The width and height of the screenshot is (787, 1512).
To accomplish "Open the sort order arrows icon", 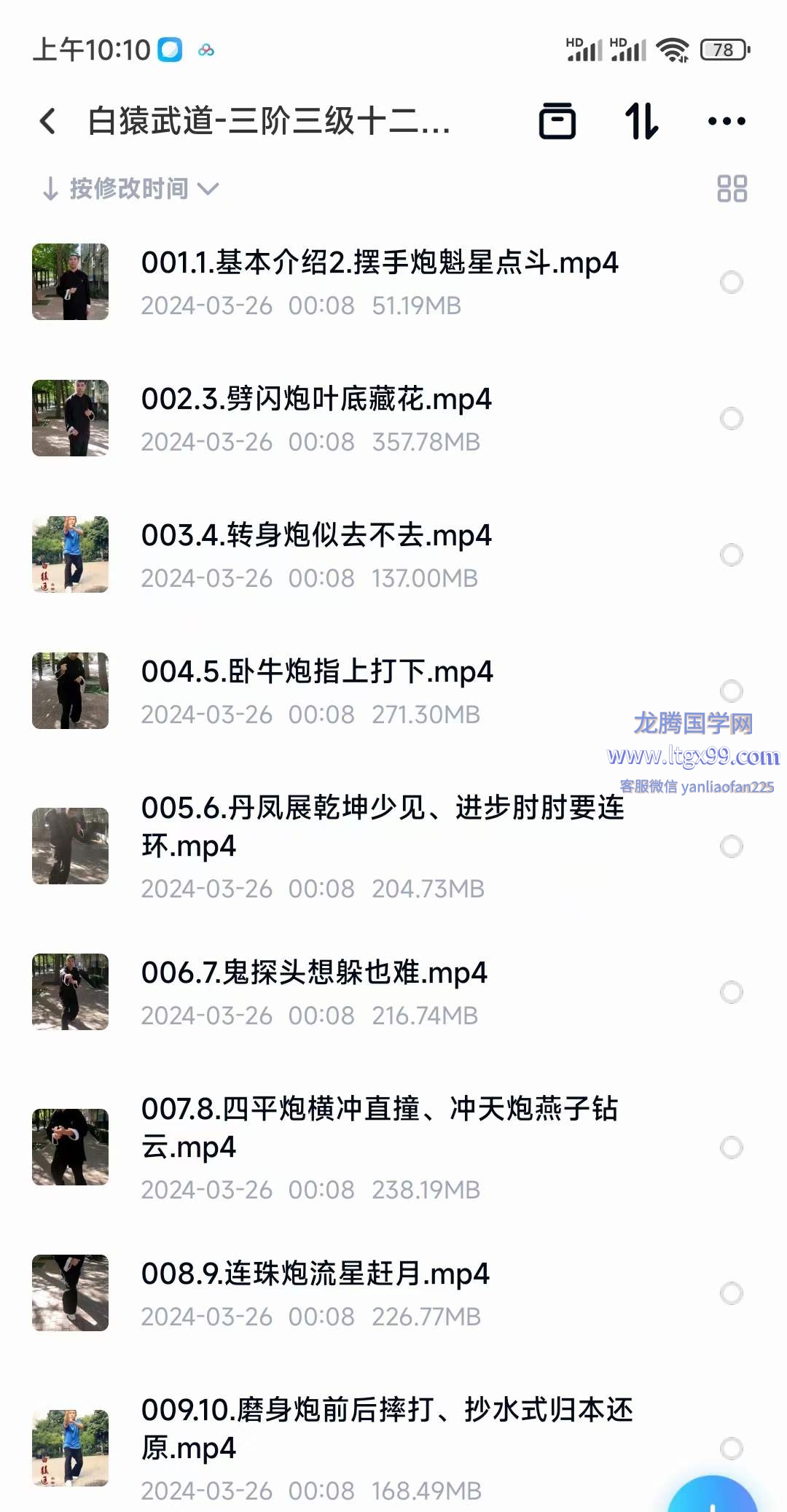I will 641,121.
